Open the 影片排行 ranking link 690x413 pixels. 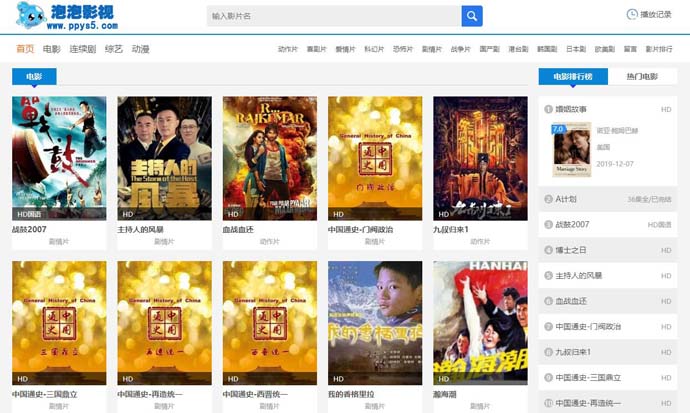660,49
